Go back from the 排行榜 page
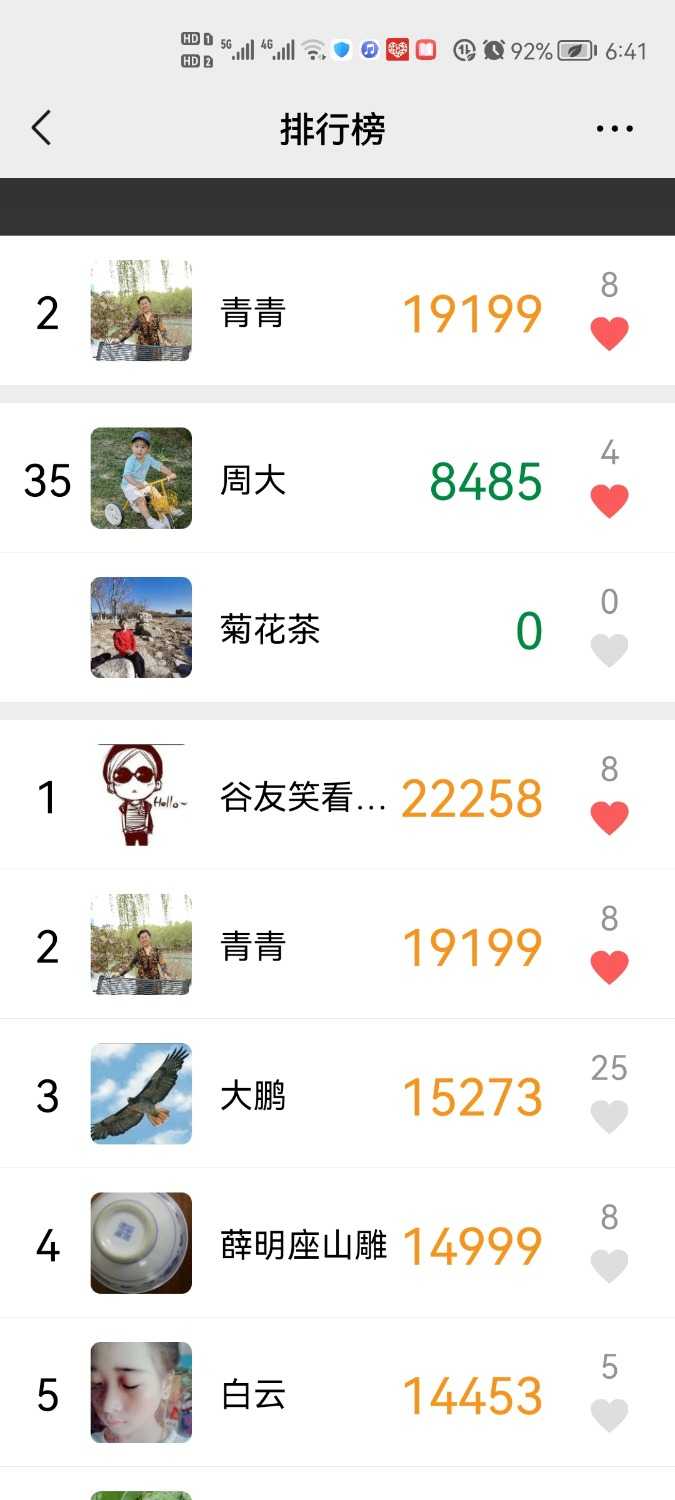Viewport: 675px width, 1500px height. pyautogui.click(x=41, y=128)
